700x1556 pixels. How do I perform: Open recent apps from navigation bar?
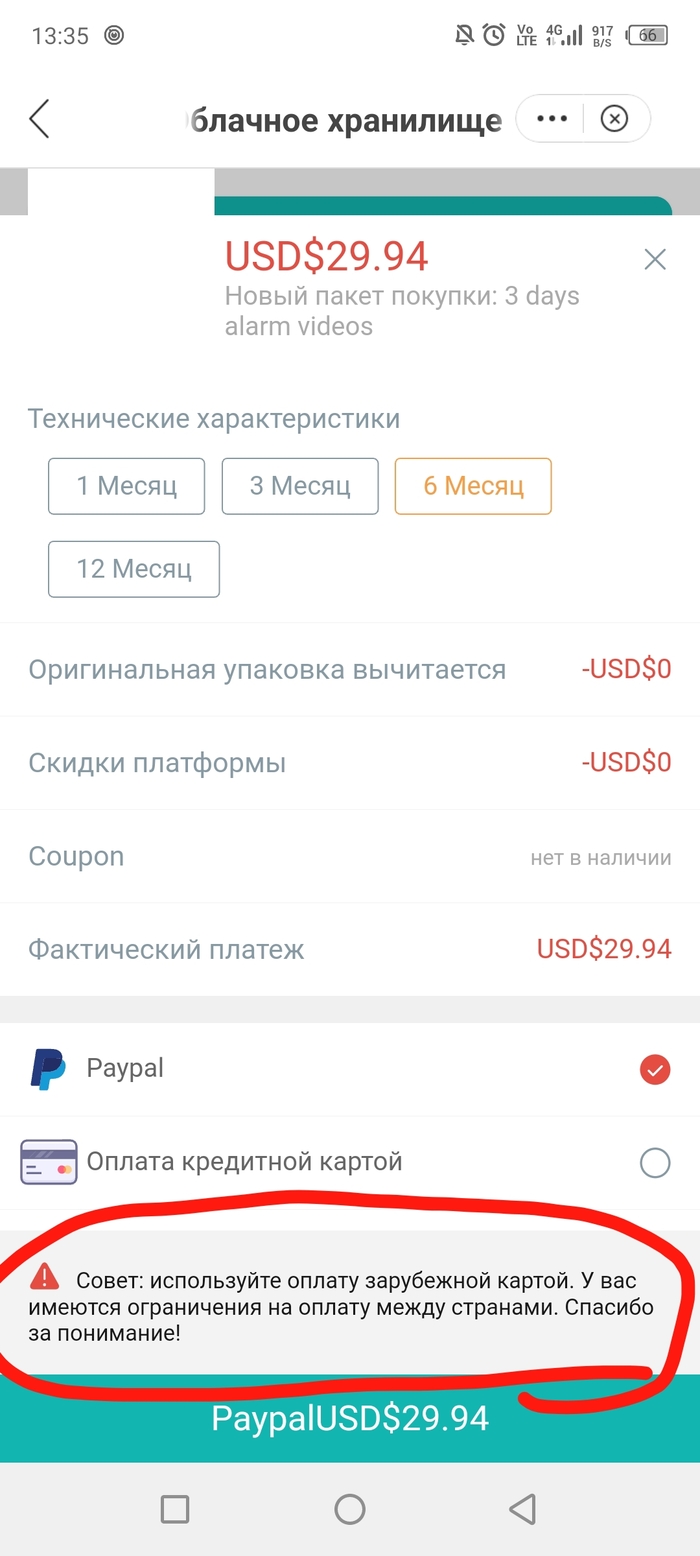tap(175, 1509)
